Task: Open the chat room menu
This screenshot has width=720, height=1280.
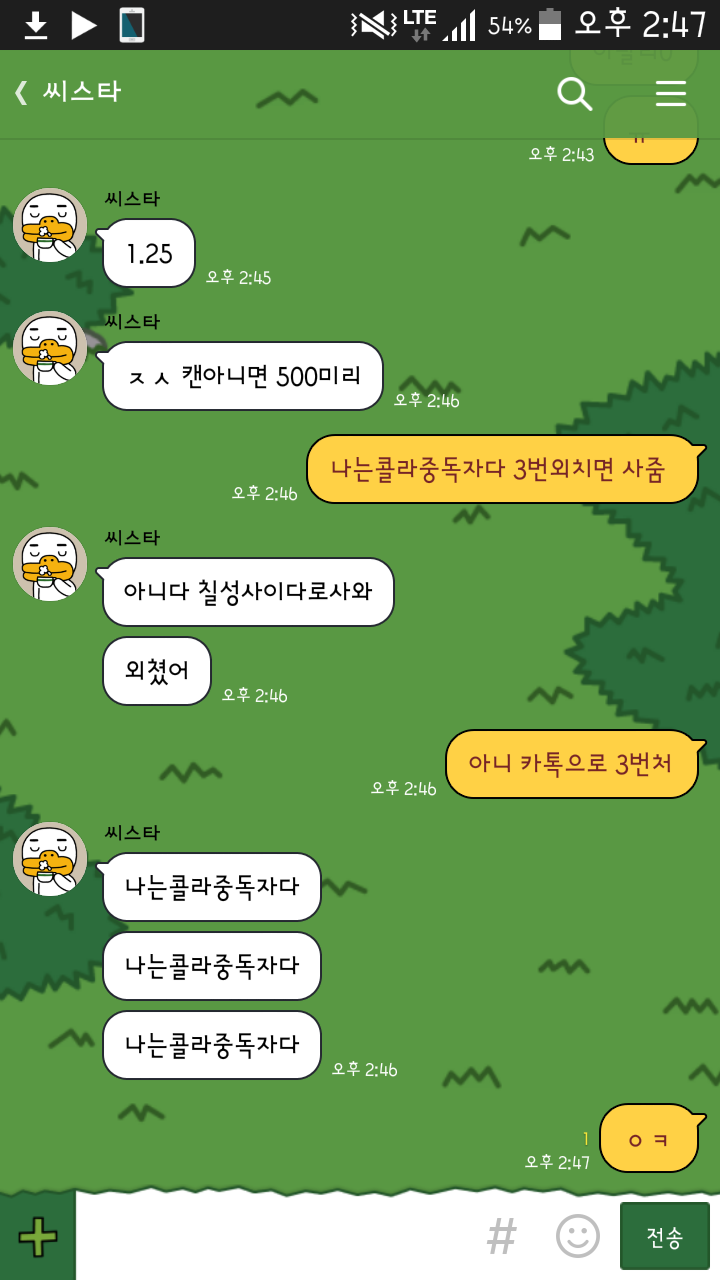Action: 670,93
